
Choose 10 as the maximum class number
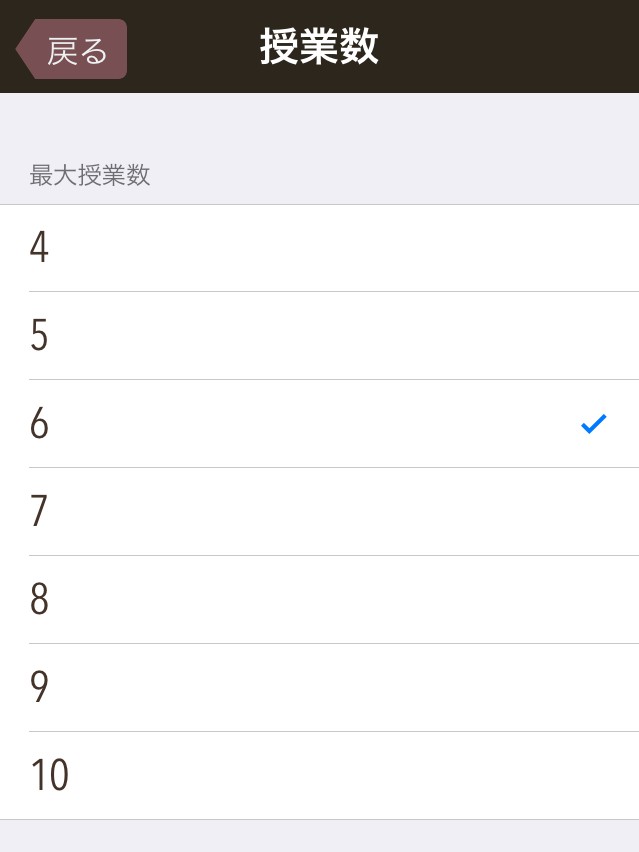pos(320,775)
